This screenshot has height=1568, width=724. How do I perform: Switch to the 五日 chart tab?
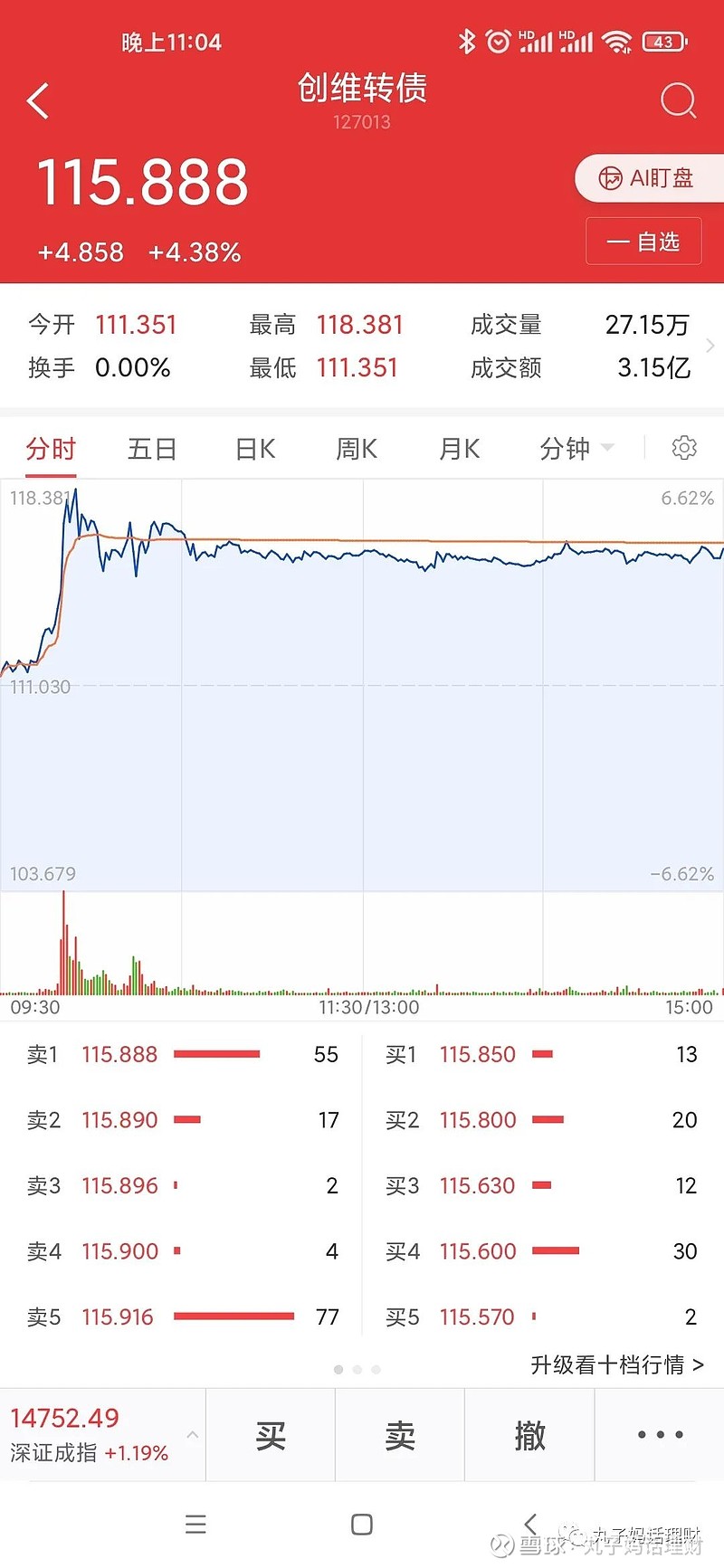[152, 449]
